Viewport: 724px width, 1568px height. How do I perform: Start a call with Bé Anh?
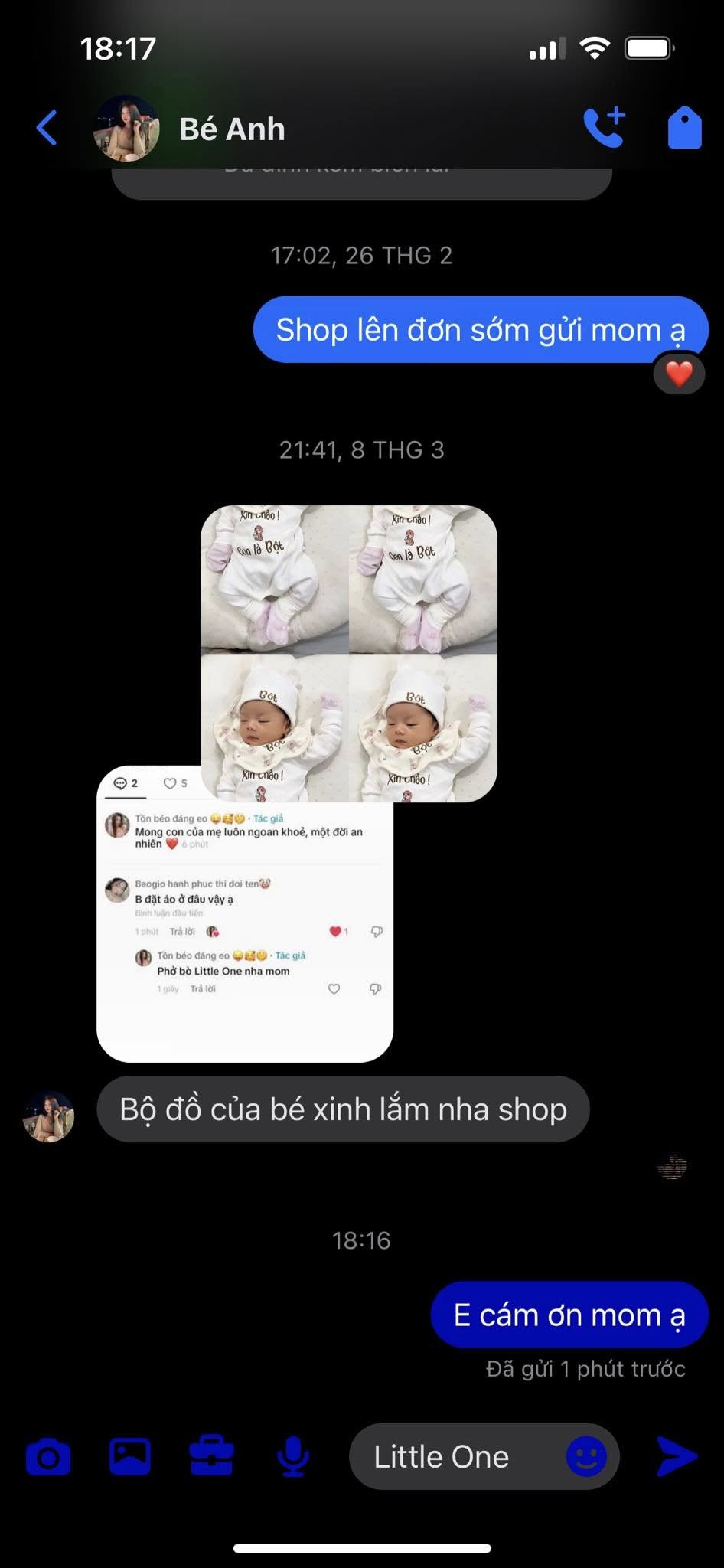(x=604, y=128)
